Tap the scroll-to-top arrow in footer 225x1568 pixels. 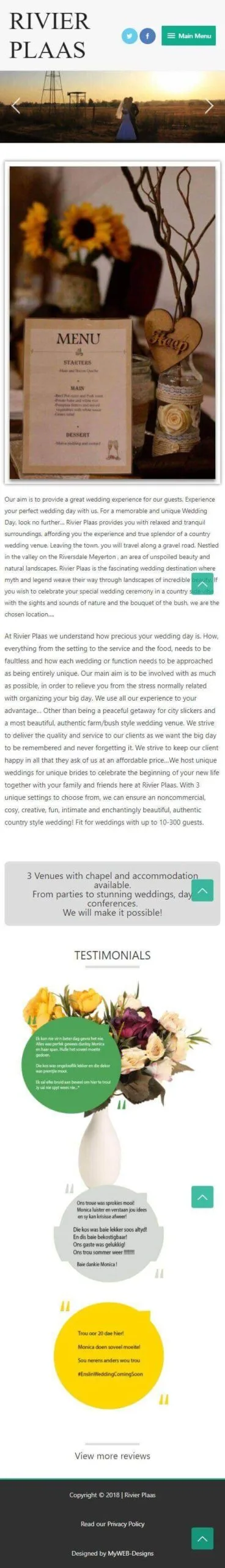pos(202,1538)
